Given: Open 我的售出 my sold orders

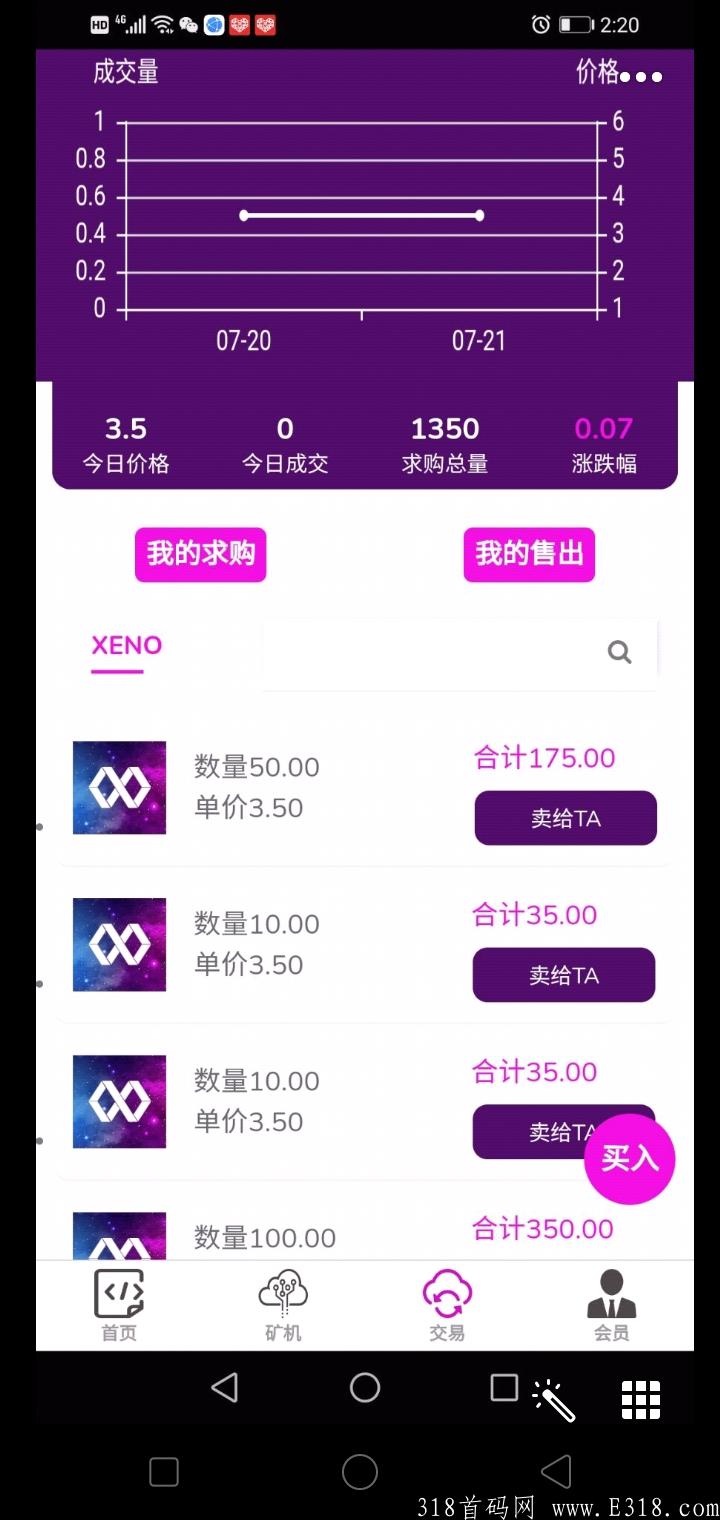Looking at the screenshot, I should coord(529,551).
